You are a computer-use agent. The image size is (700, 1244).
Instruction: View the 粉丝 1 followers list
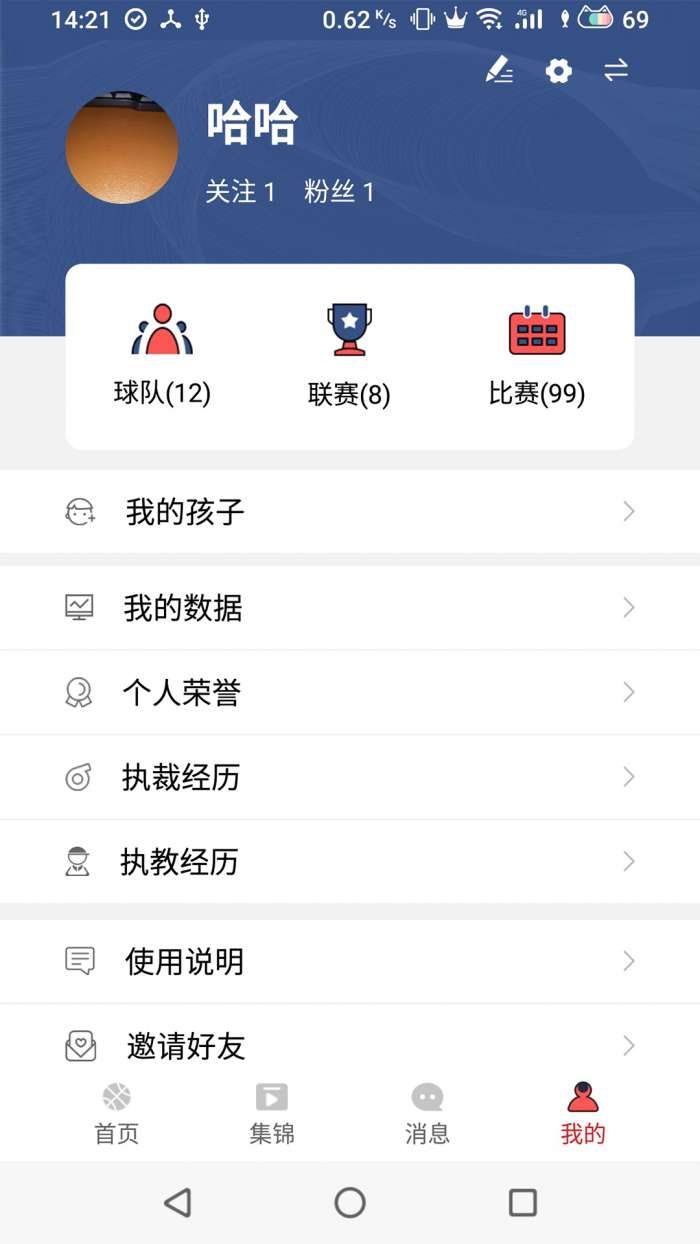click(339, 192)
